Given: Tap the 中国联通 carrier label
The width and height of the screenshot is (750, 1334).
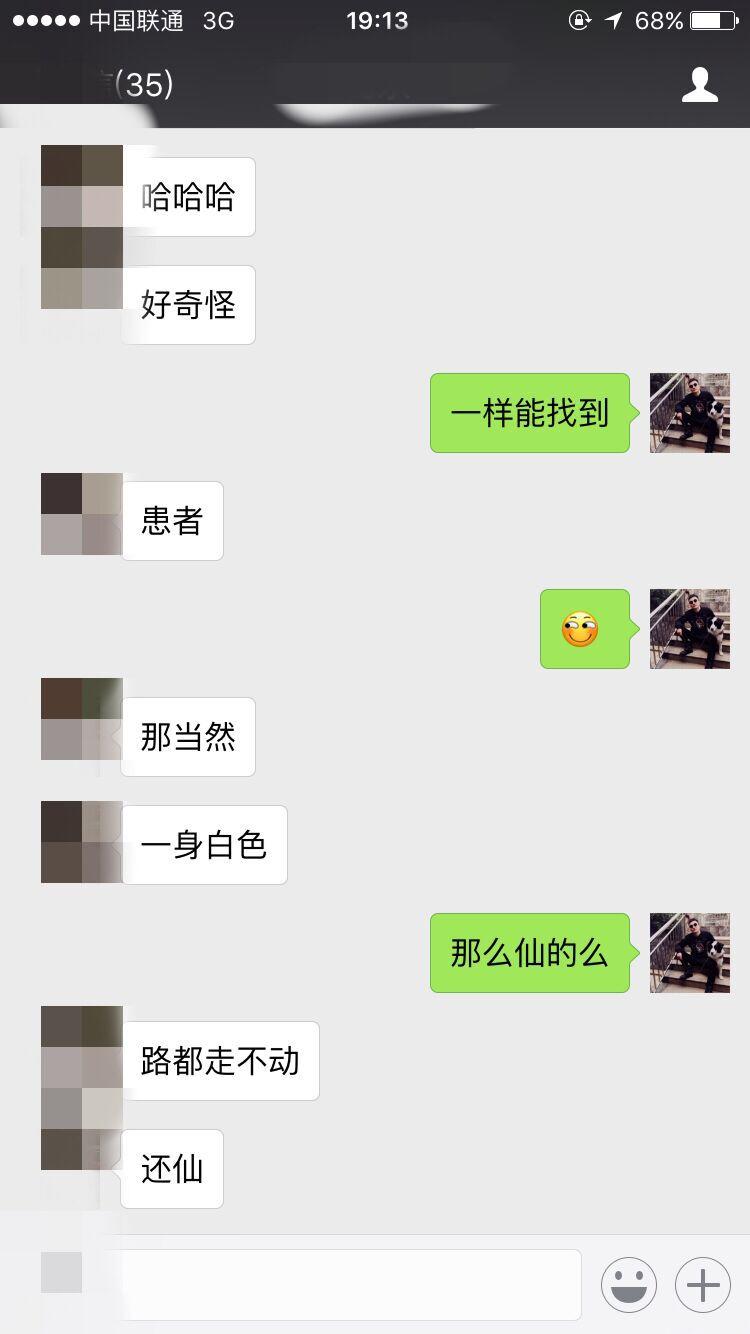Looking at the screenshot, I should click(140, 20).
